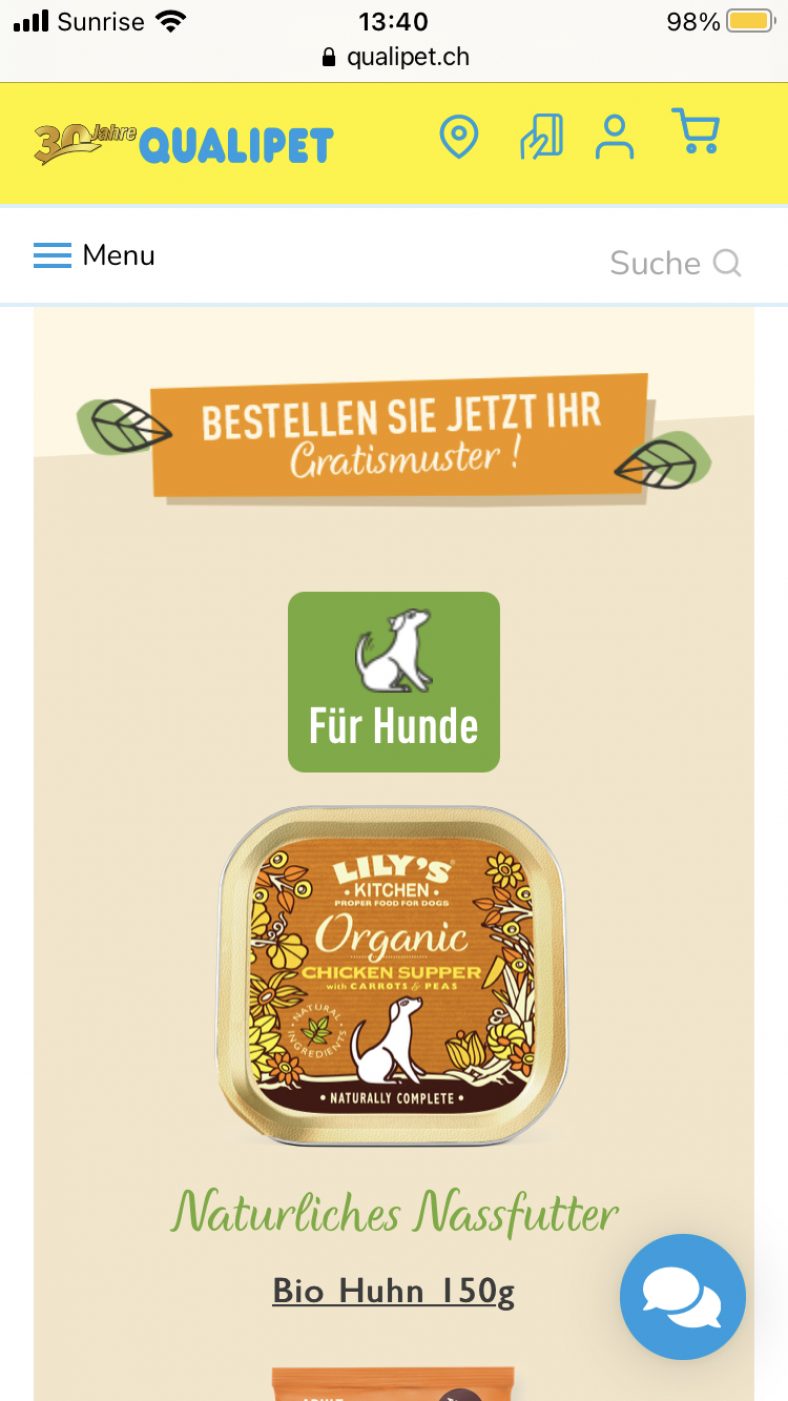Tap the Suche search field

point(675,263)
